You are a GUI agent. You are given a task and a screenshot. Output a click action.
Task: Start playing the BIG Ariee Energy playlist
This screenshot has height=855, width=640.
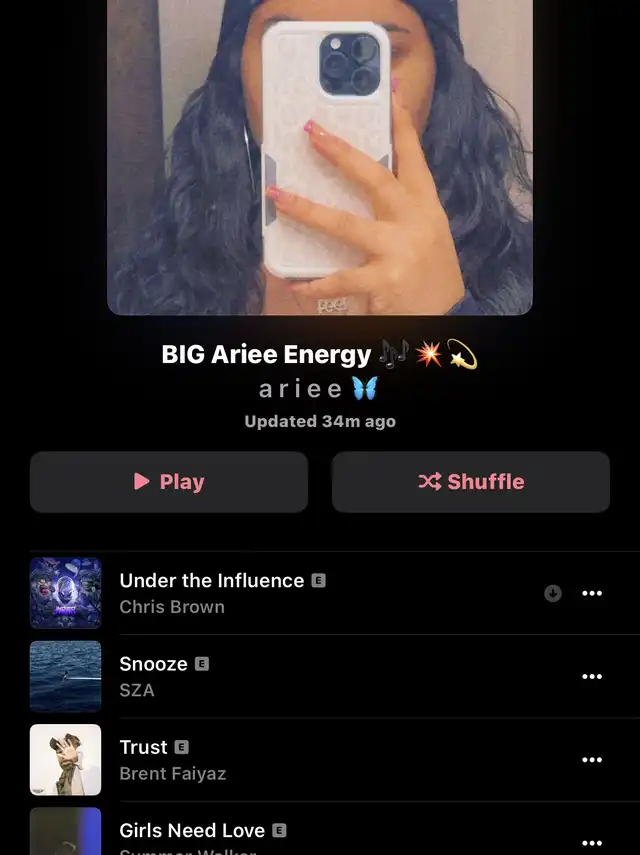169,482
